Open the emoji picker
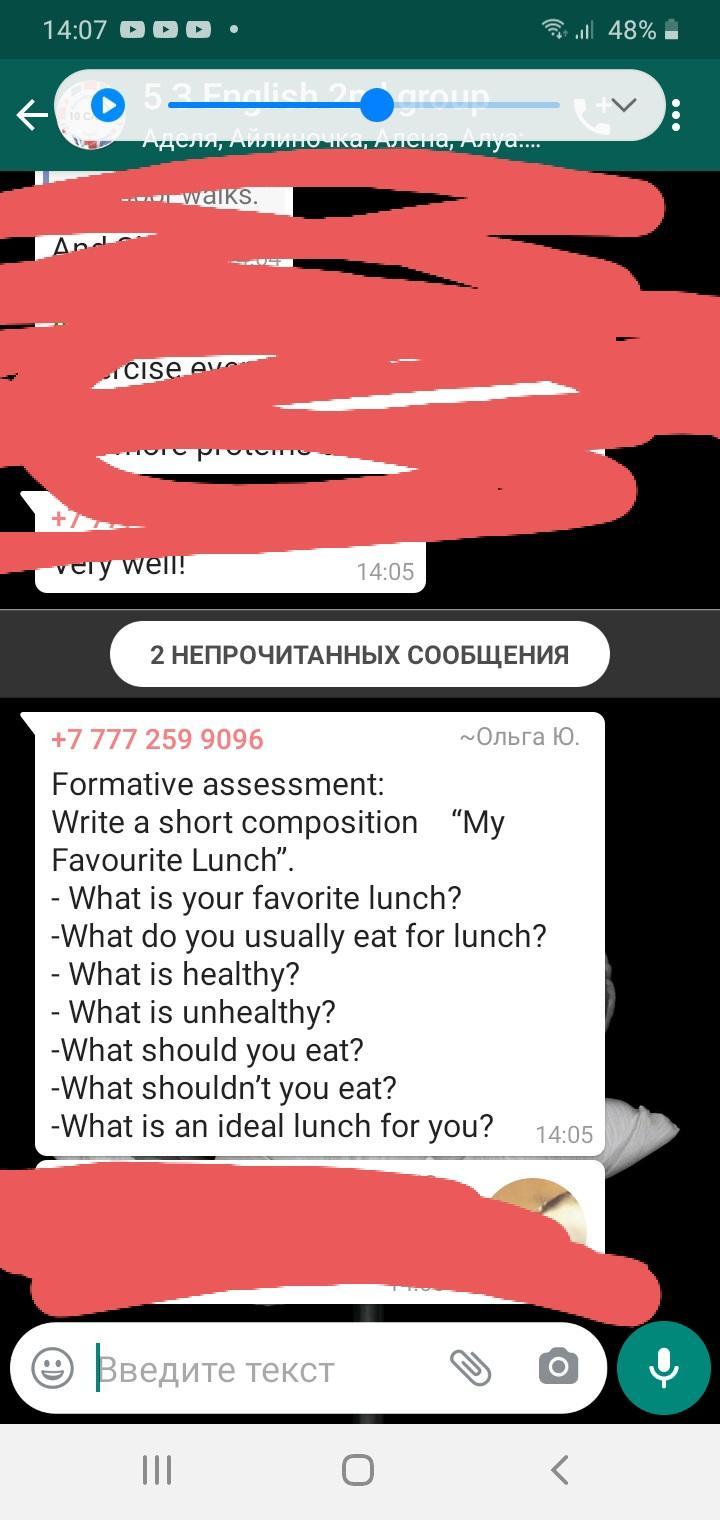The height and width of the screenshot is (1520, 720). 52,1368
